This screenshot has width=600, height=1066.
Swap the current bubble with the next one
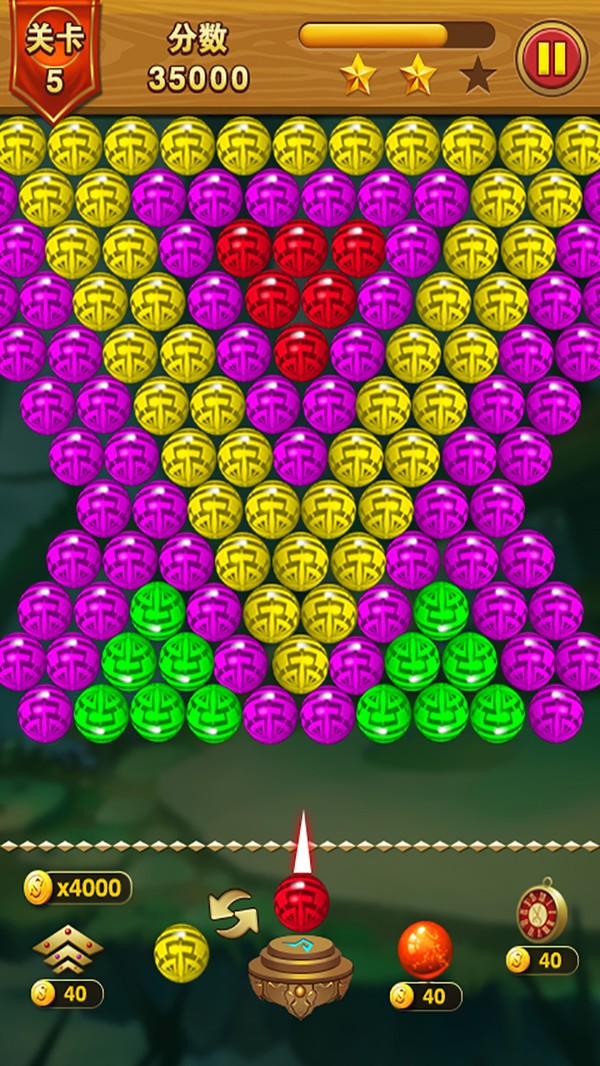[x=233, y=913]
